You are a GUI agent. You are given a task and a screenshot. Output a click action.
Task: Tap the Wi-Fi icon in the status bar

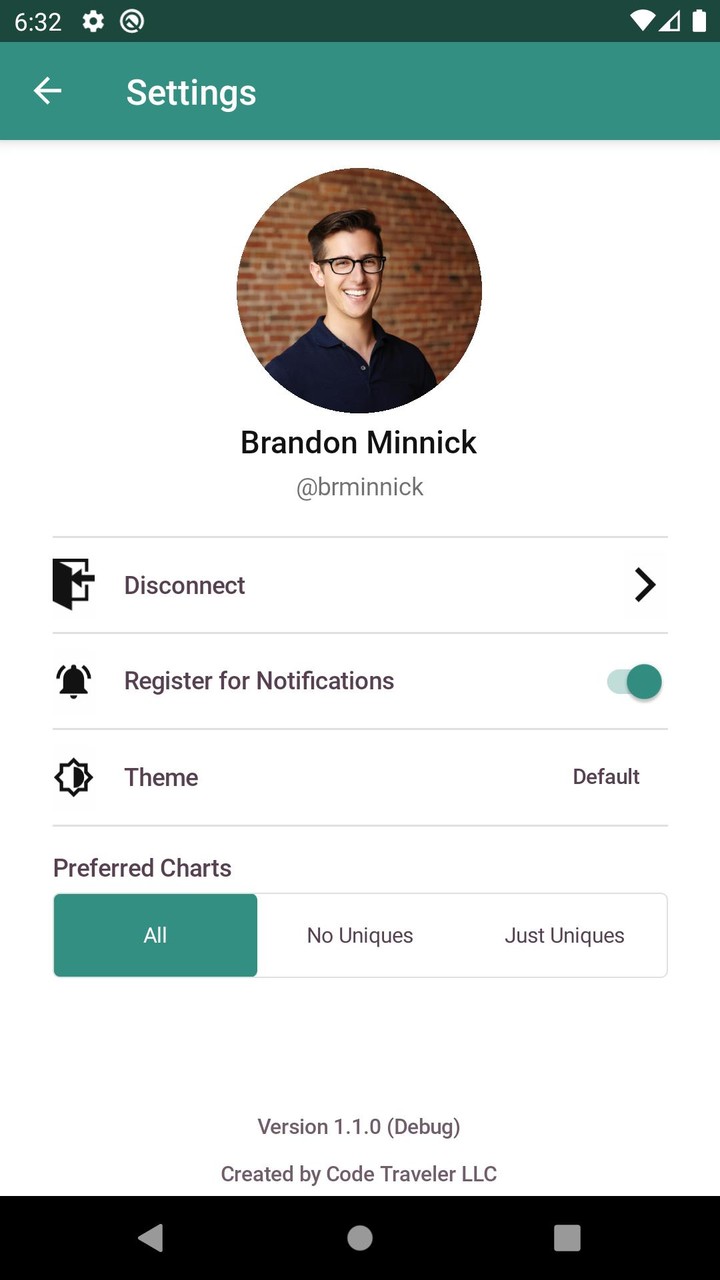(643, 20)
